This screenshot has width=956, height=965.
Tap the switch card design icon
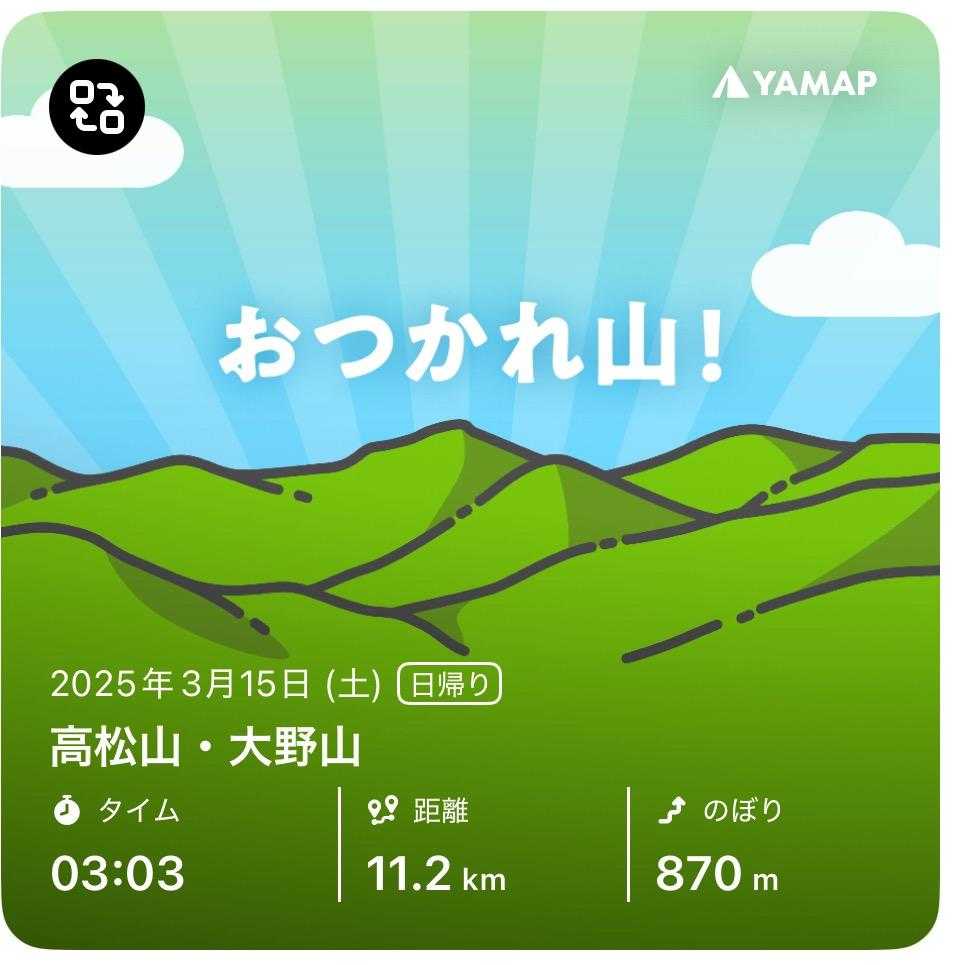coord(97,108)
